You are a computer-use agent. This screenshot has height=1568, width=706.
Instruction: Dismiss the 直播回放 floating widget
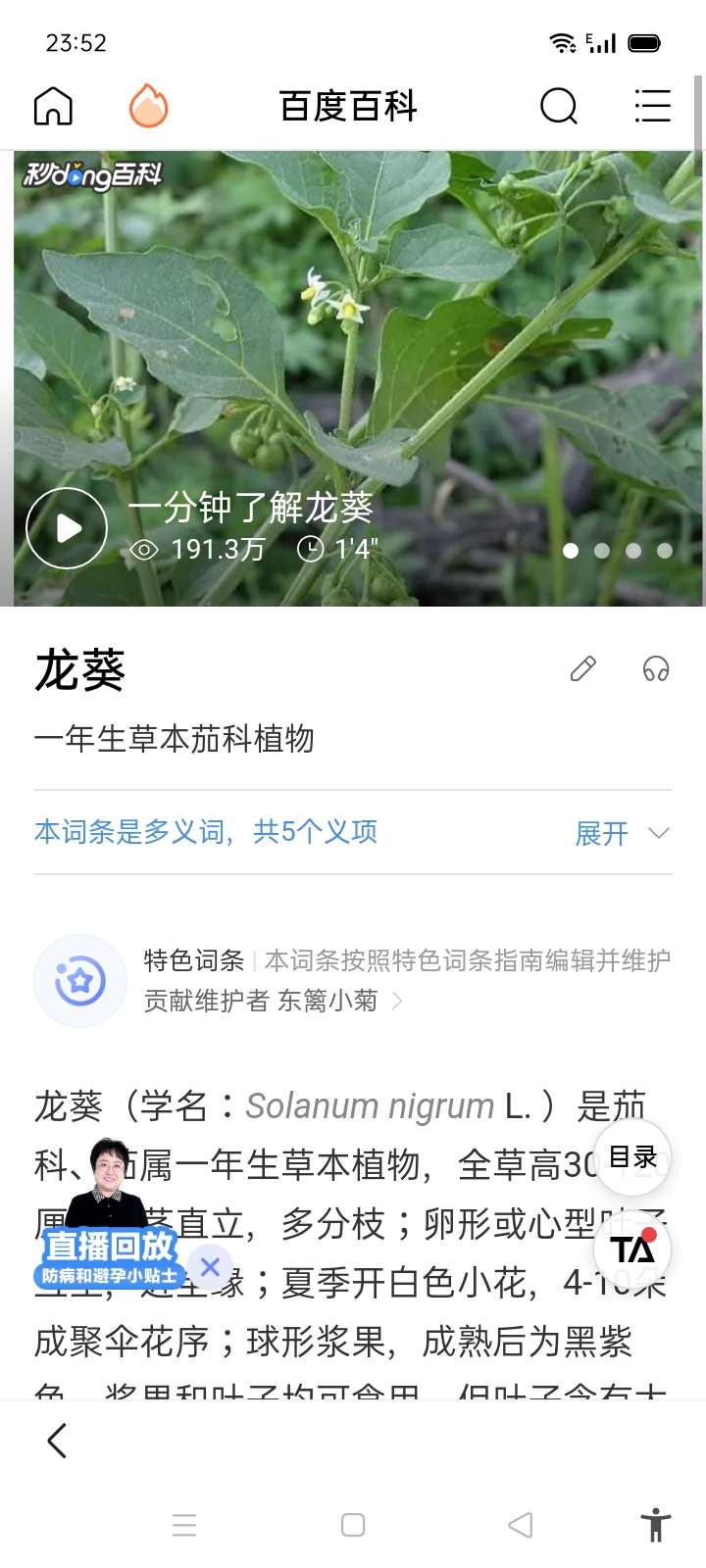click(210, 1267)
